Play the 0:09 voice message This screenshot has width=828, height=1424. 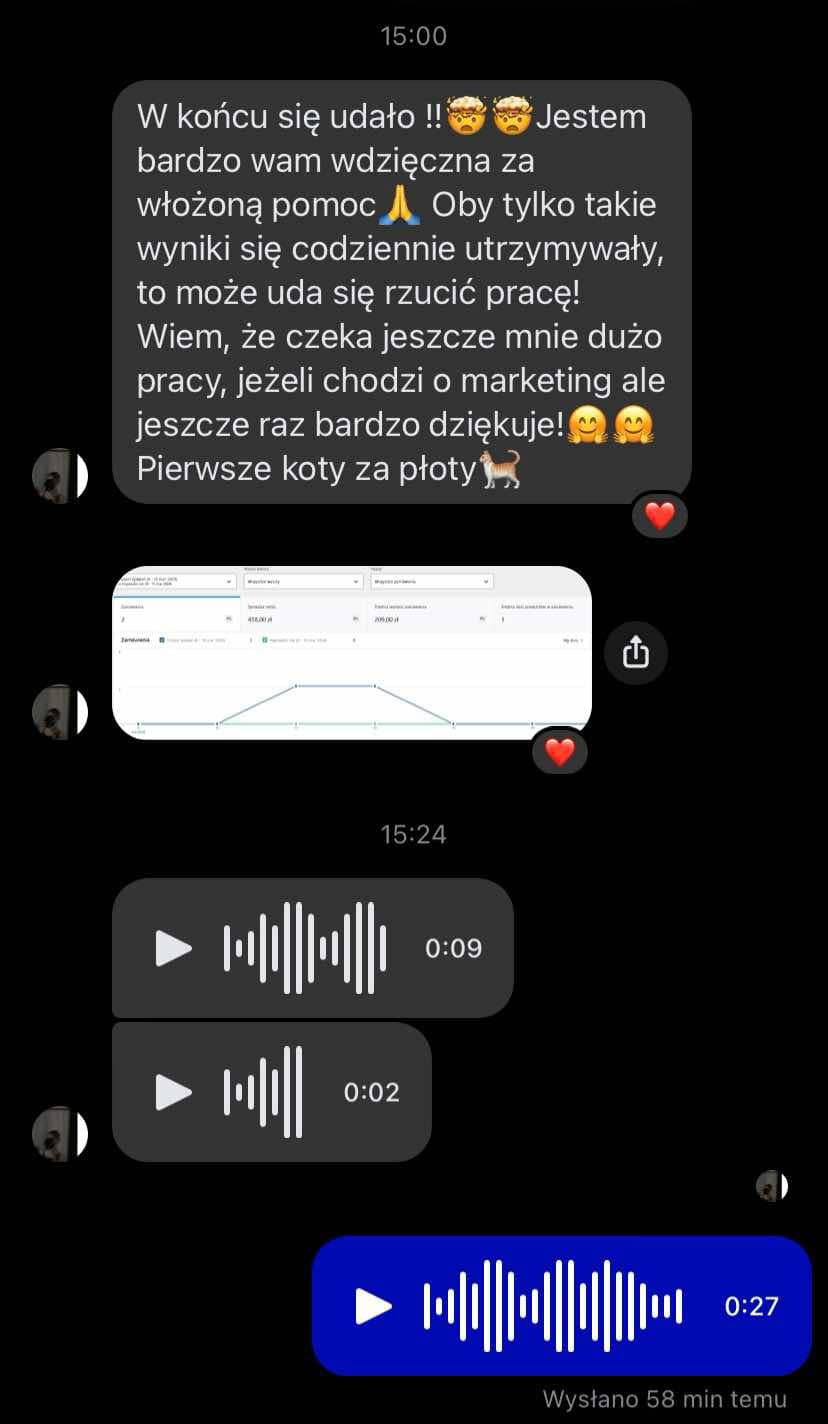coord(173,948)
